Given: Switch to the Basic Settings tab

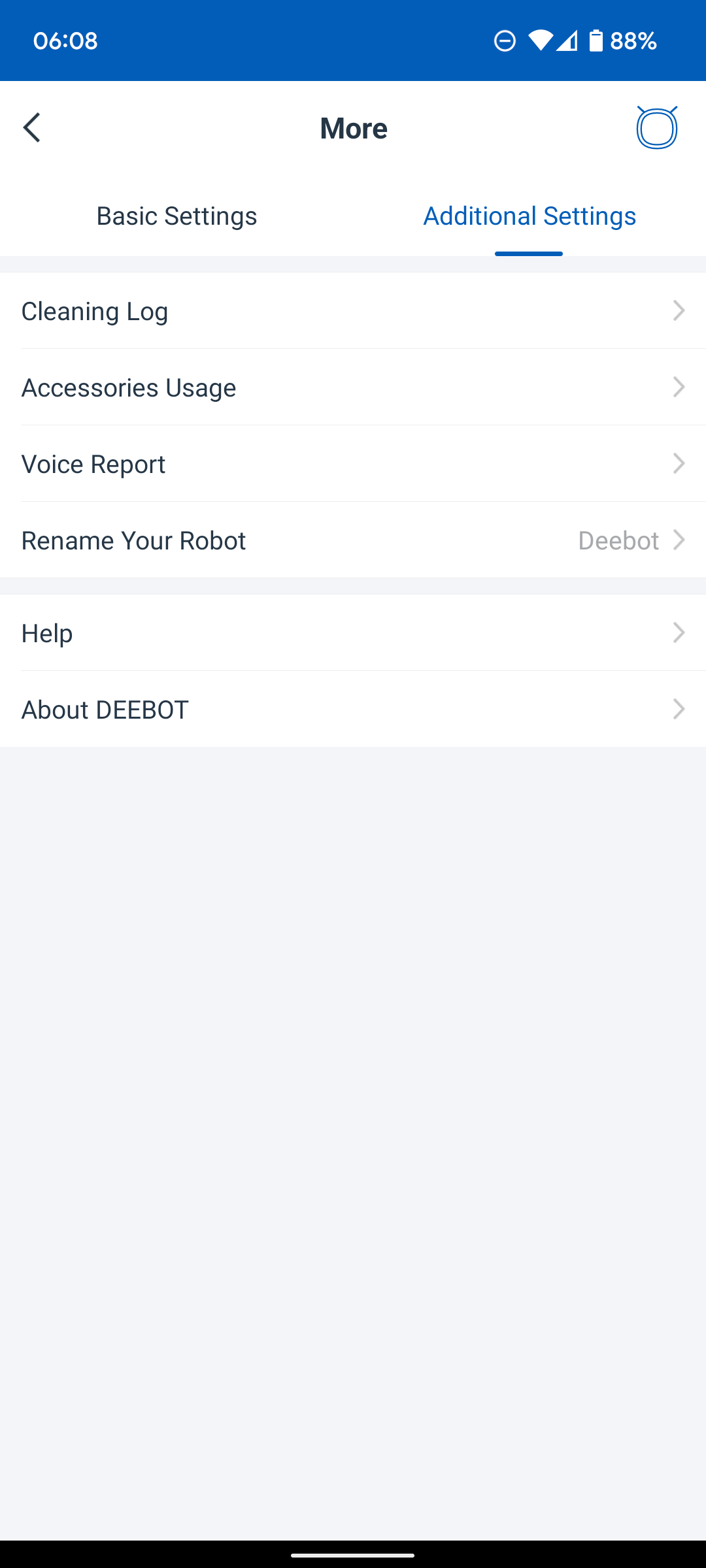Looking at the screenshot, I should 176,216.
